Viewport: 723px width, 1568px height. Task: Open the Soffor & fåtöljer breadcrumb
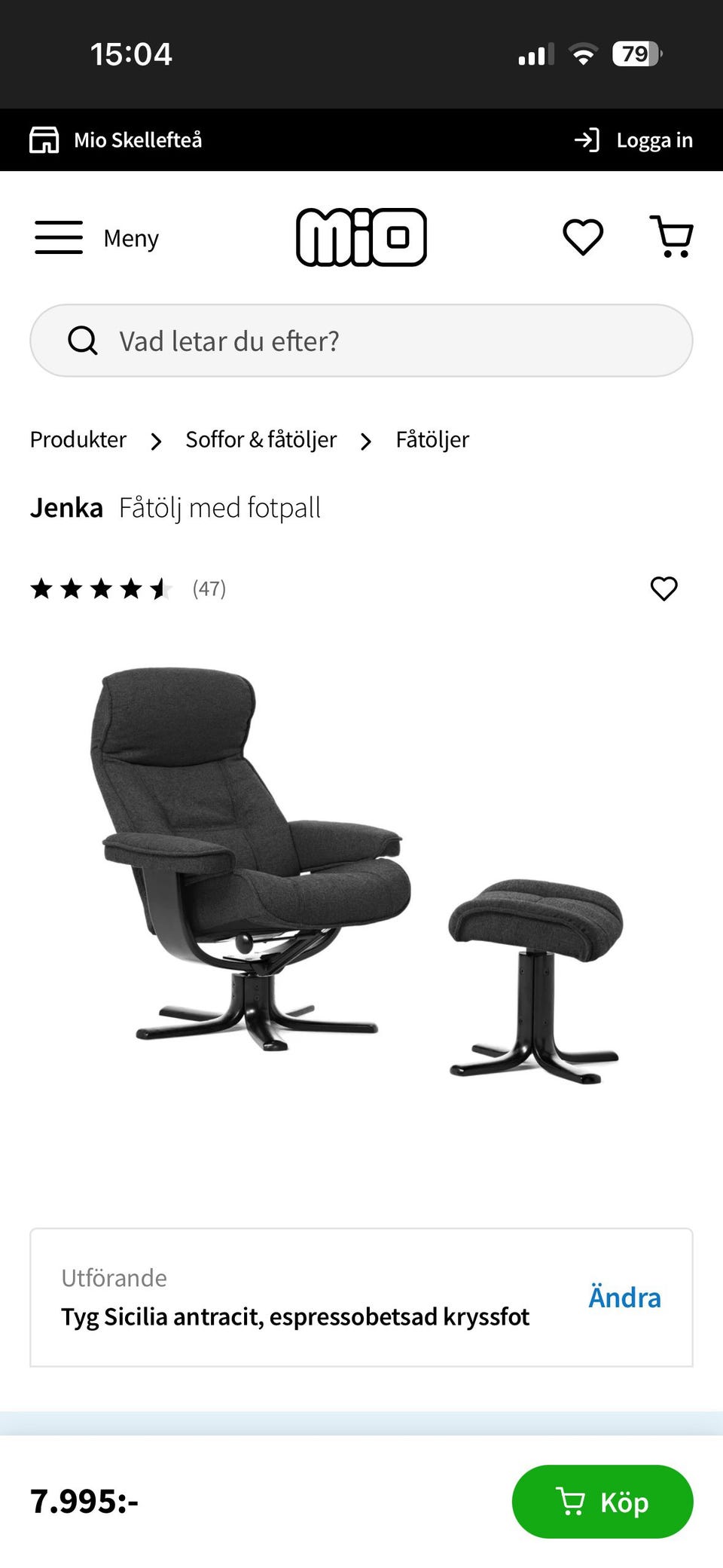tap(261, 440)
